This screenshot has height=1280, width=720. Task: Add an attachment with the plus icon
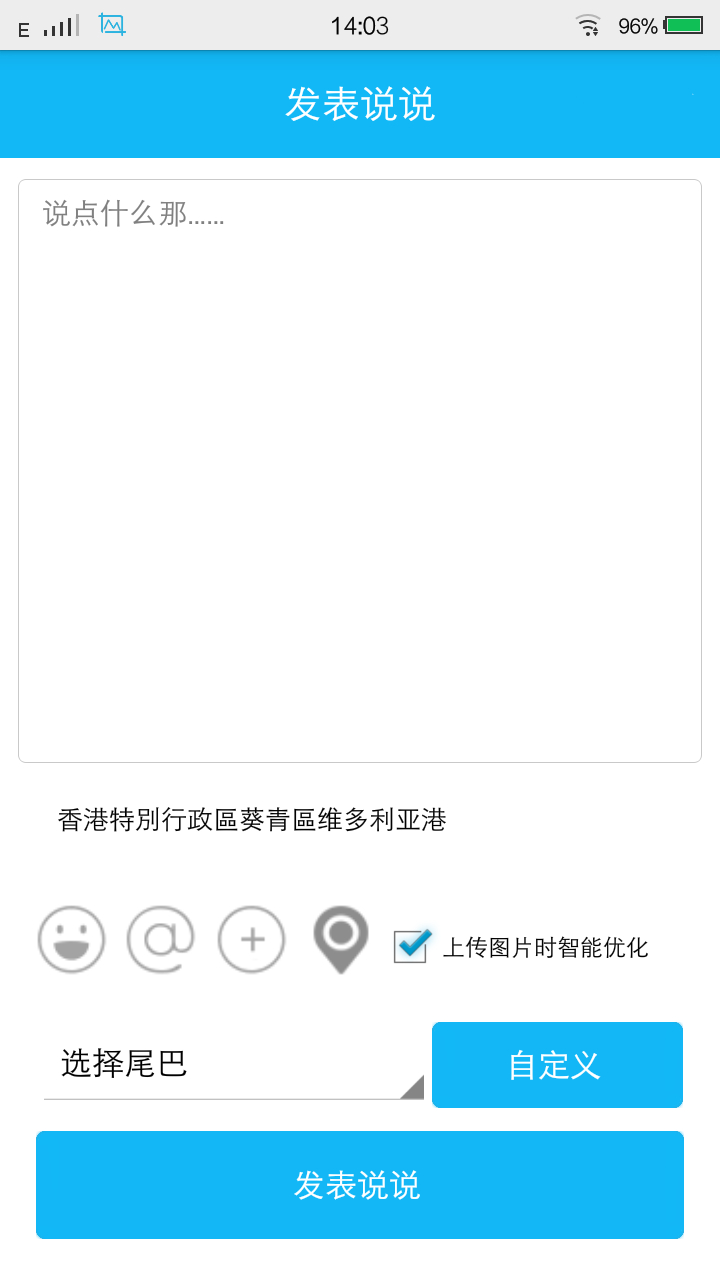(x=252, y=940)
